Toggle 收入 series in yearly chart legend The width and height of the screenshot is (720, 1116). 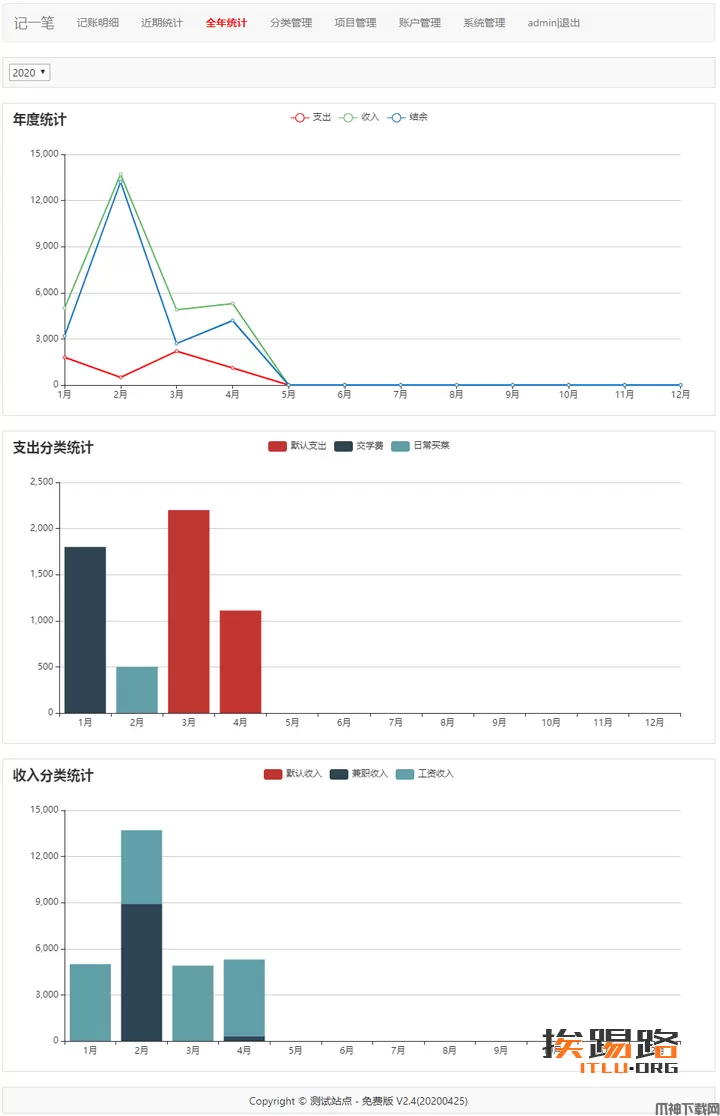pyautogui.click(x=360, y=118)
